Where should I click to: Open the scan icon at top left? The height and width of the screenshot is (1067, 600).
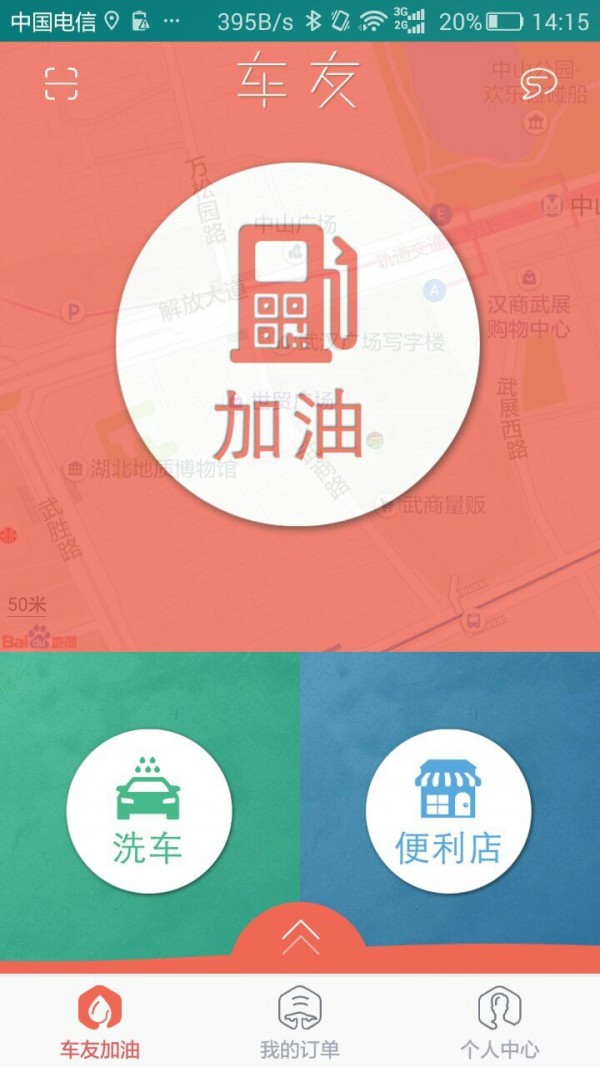click(x=61, y=84)
